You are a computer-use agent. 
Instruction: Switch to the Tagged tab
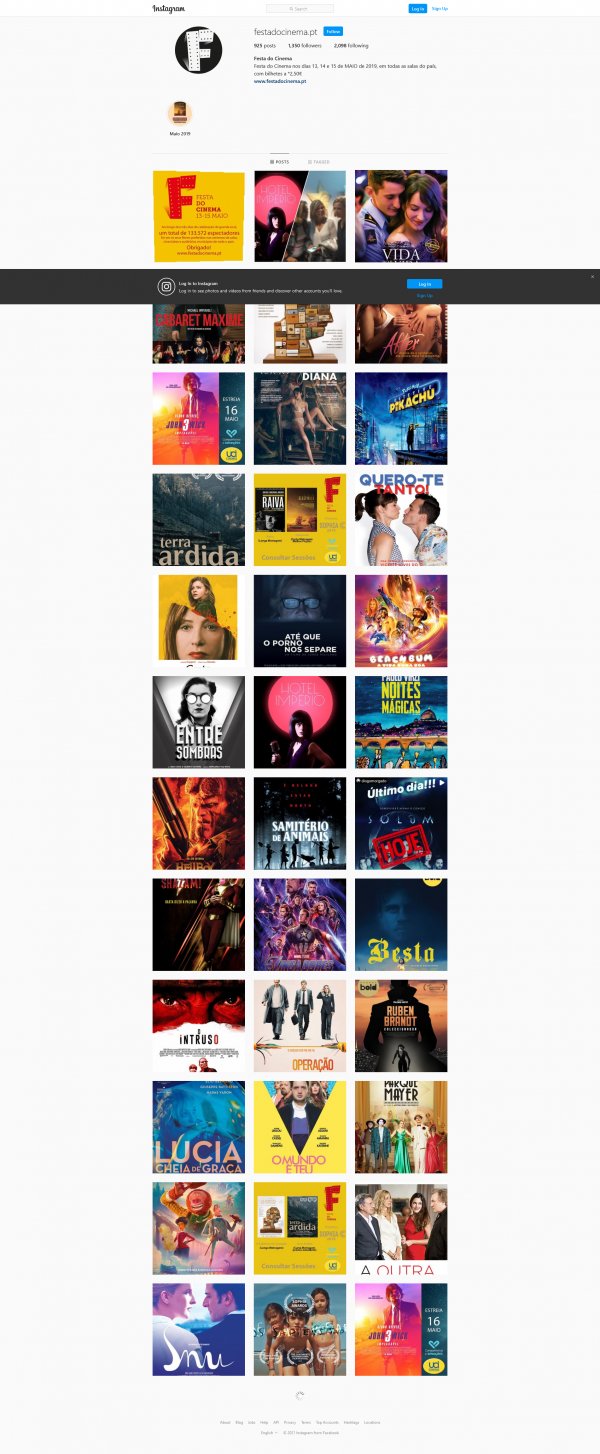point(318,161)
